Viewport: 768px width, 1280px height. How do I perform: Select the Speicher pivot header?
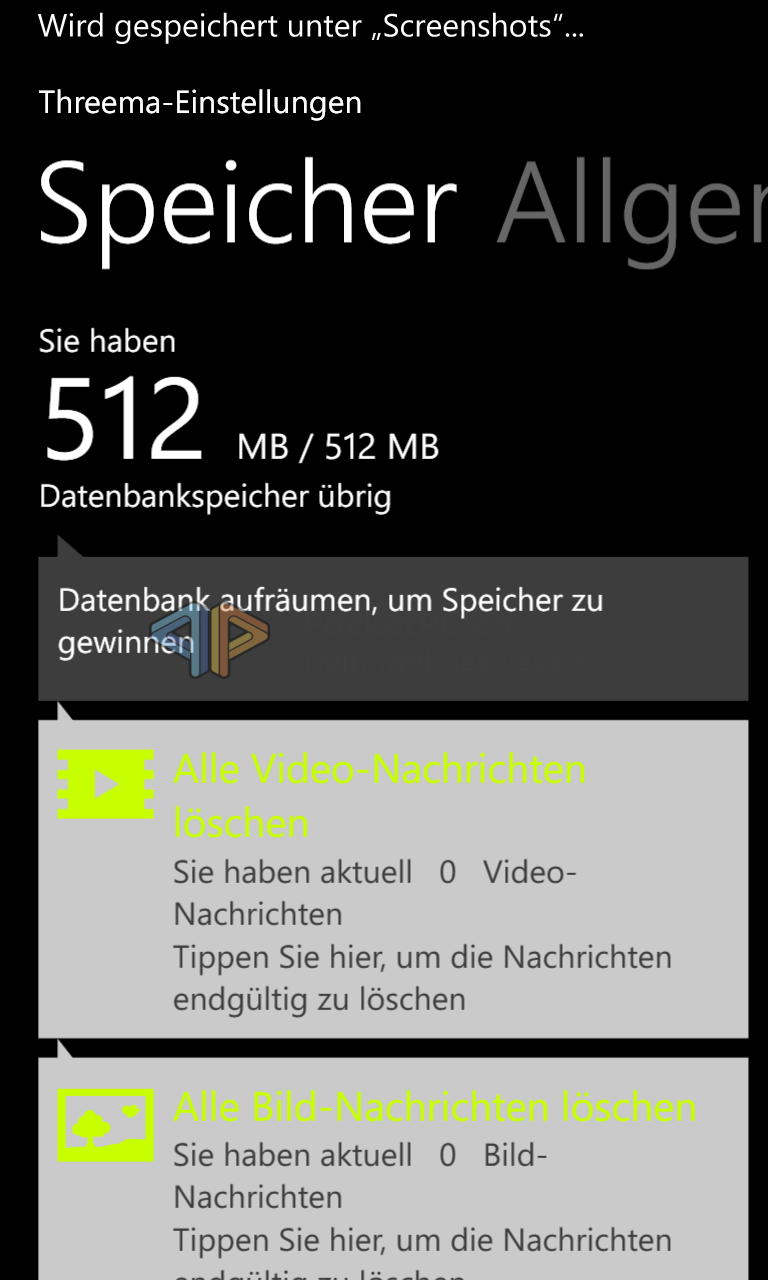(248, 208)
